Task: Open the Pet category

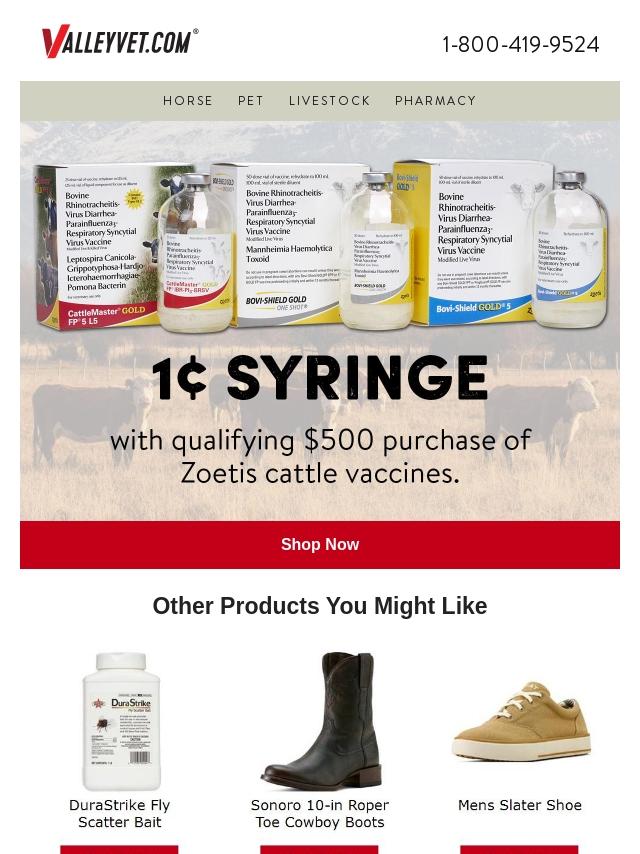Action: pyautogui.click(x=251, y=101)
